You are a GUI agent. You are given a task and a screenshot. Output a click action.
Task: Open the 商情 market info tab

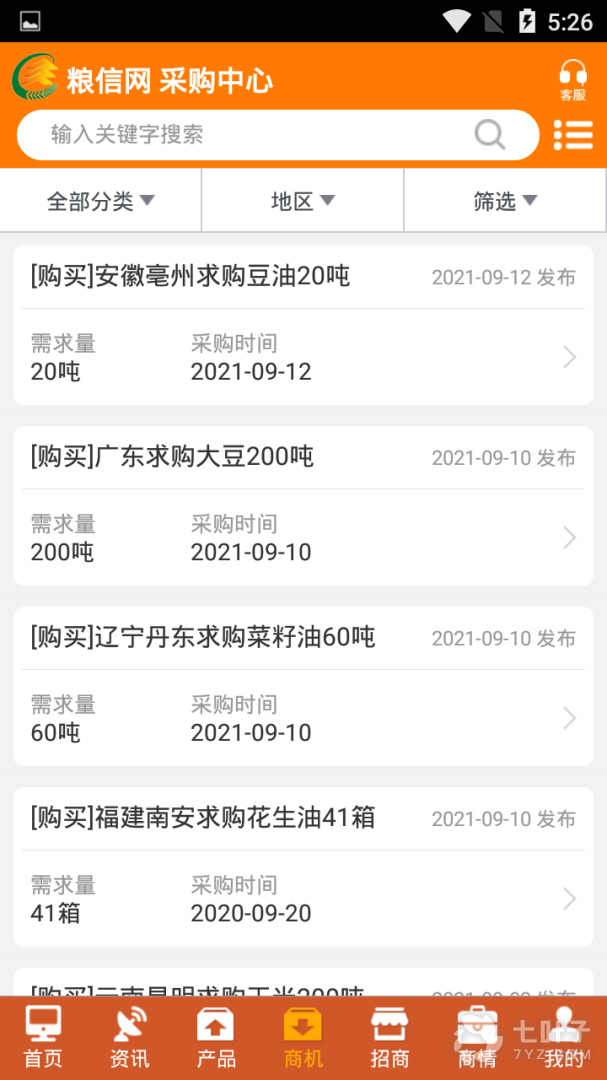tap(477, 1038)
